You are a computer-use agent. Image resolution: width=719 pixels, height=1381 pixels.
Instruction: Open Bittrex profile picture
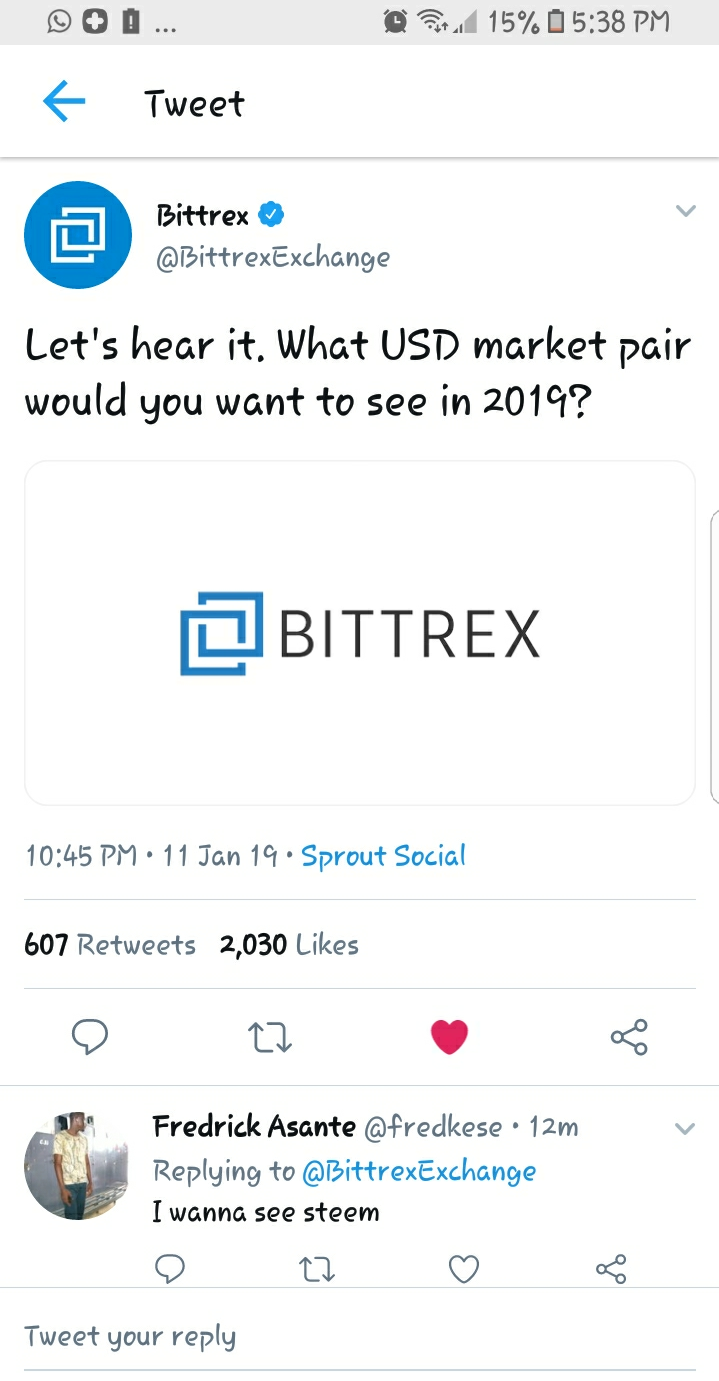[78, 235]
